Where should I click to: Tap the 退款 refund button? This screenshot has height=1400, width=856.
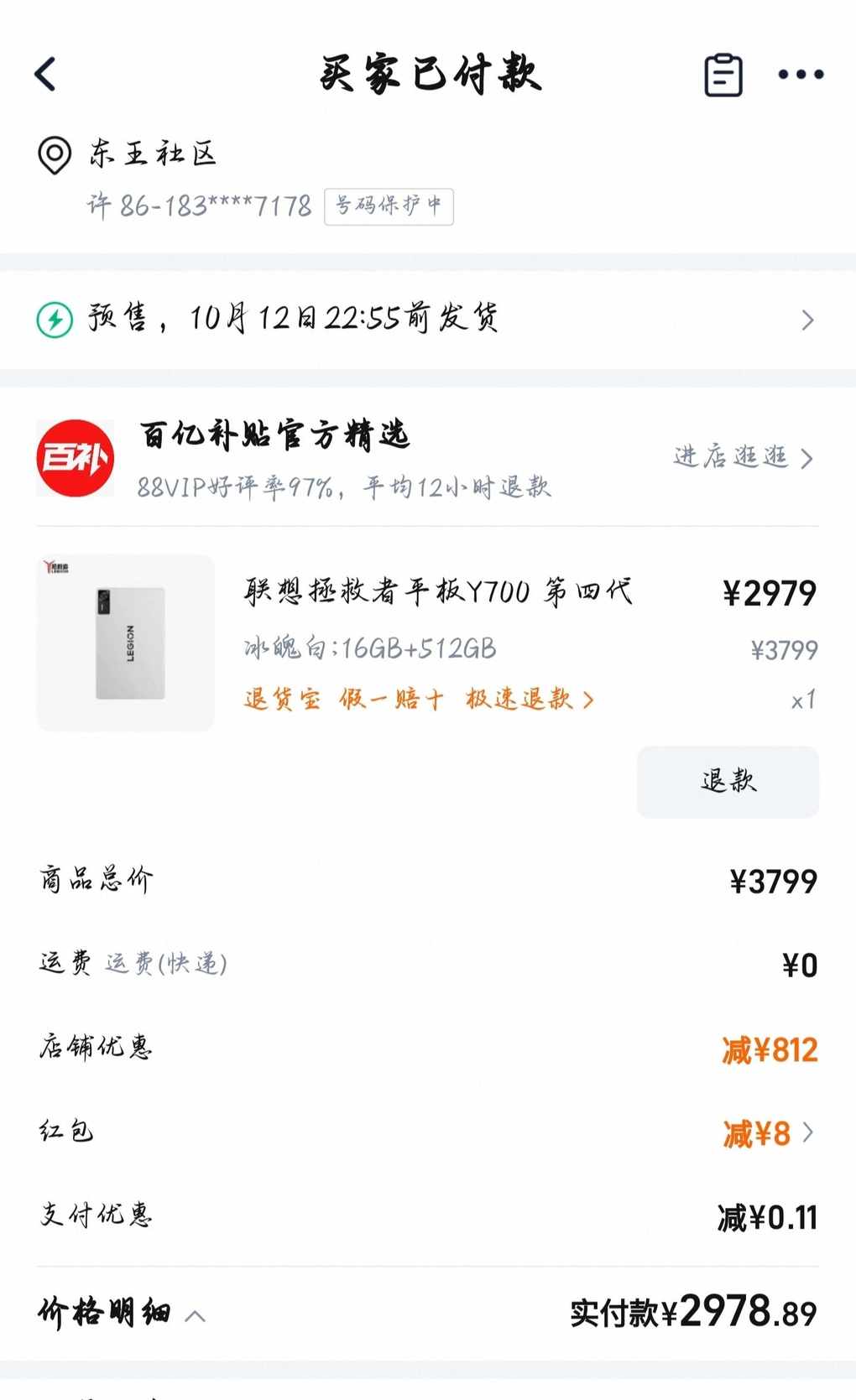tap(728, 781)
